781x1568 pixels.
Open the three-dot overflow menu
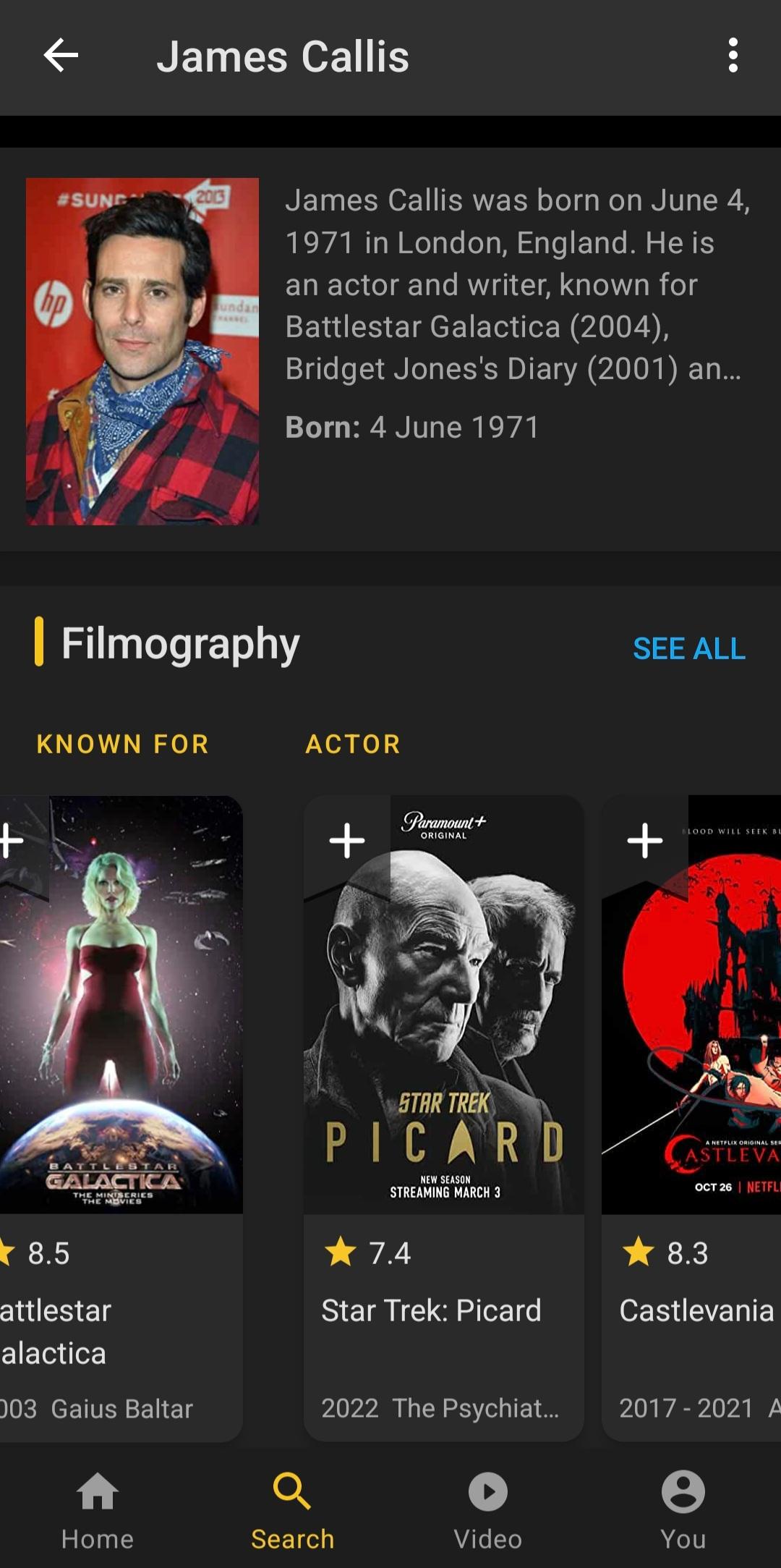733,56
